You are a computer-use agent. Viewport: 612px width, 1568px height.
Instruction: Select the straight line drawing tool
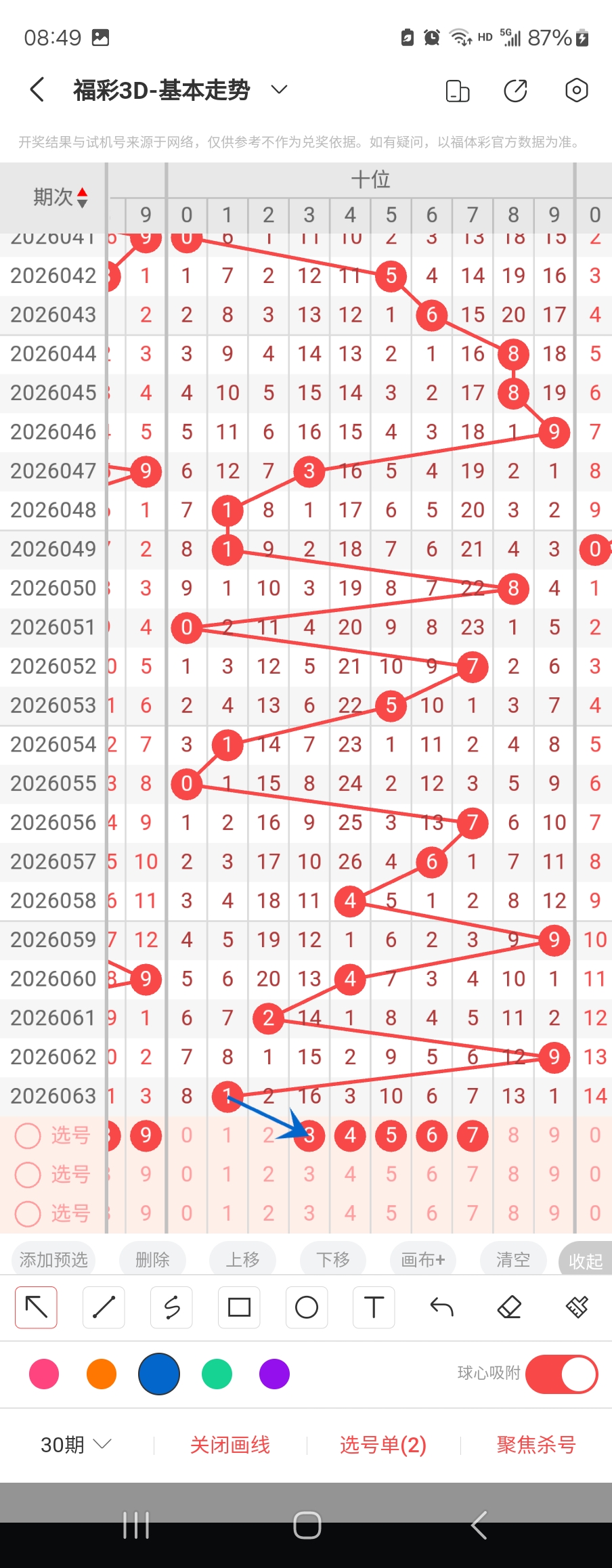click(x=104, y=1307)
